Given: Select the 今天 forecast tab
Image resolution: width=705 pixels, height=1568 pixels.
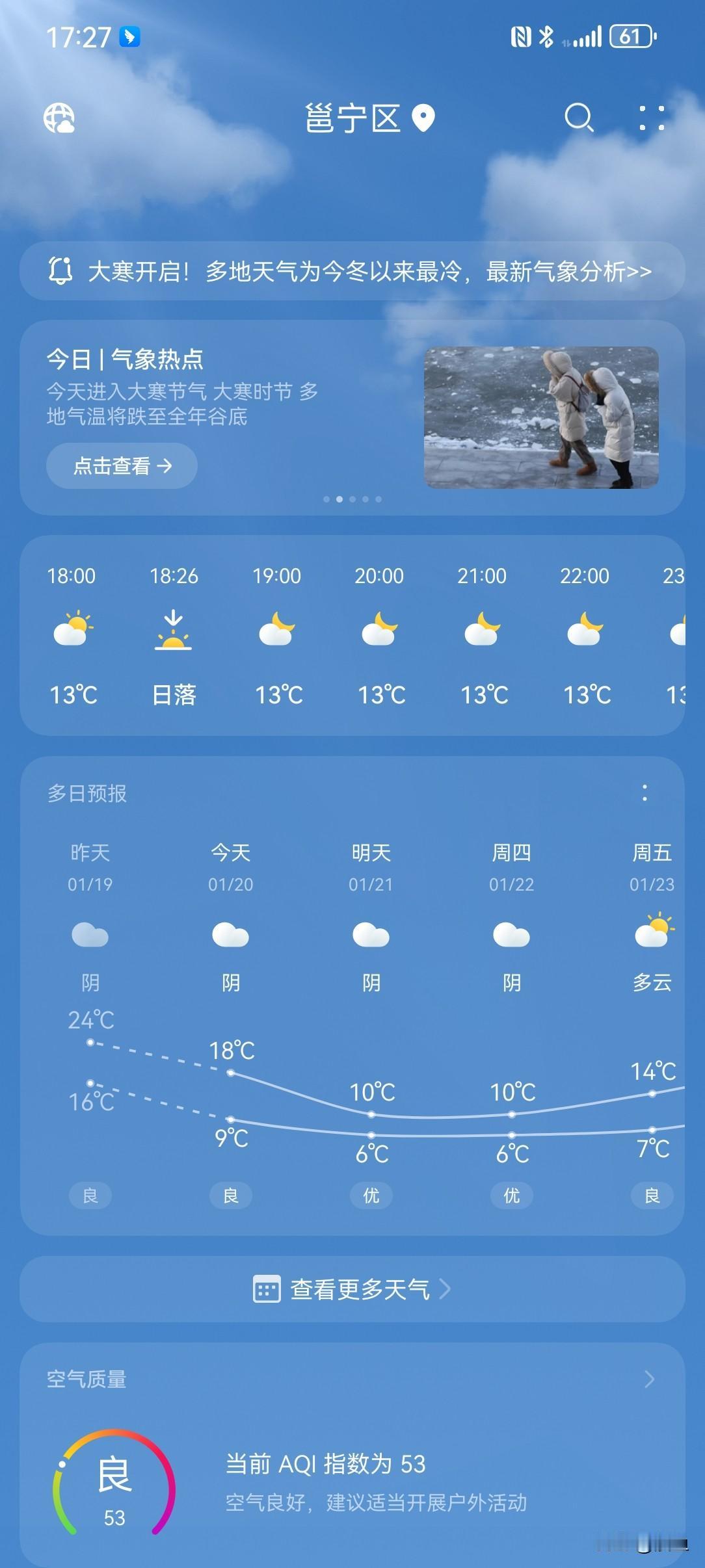Looking at the screenshot, I should click(x=231, y=854).
